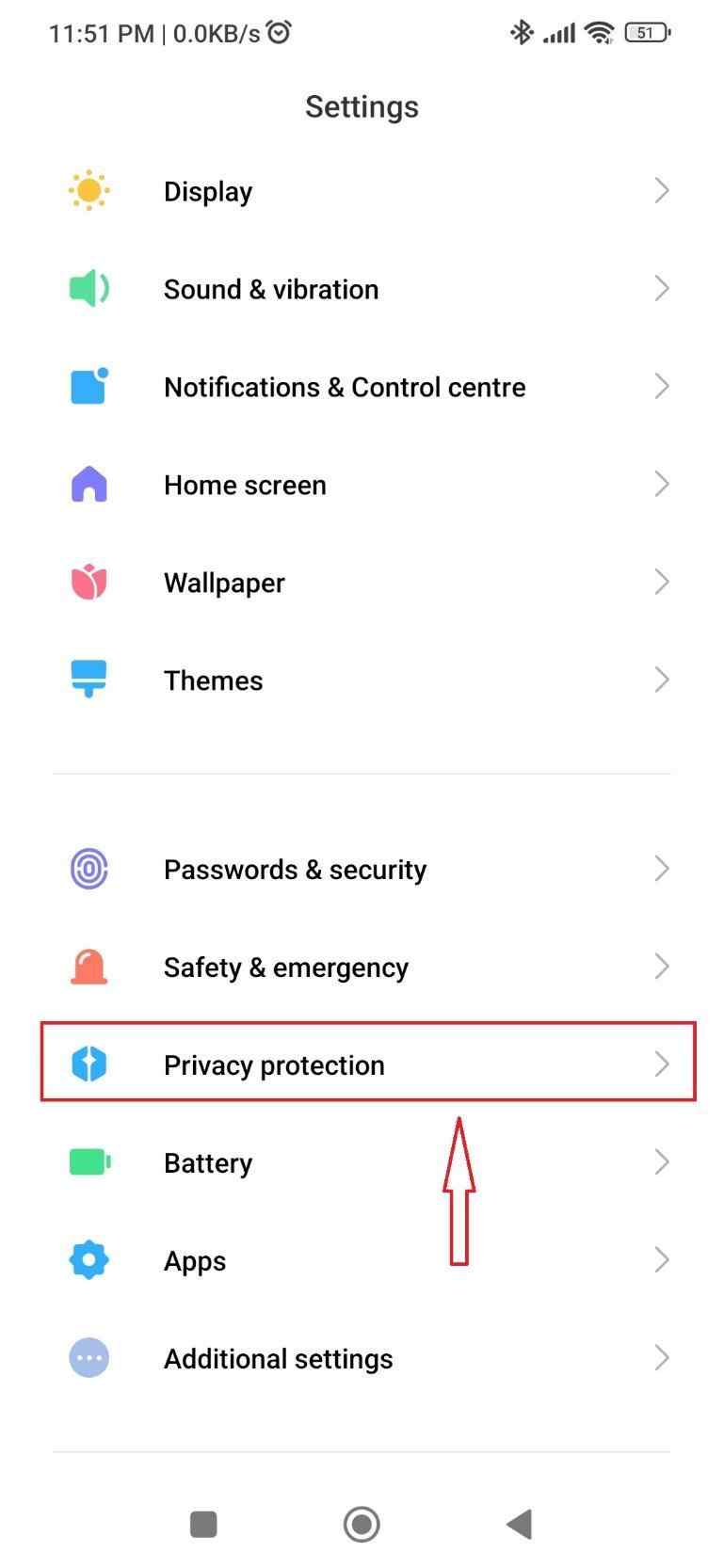The width and height of the screenshot is (724, 1568).
Task: Select the Display menu entry
Action: click(207, 190)
